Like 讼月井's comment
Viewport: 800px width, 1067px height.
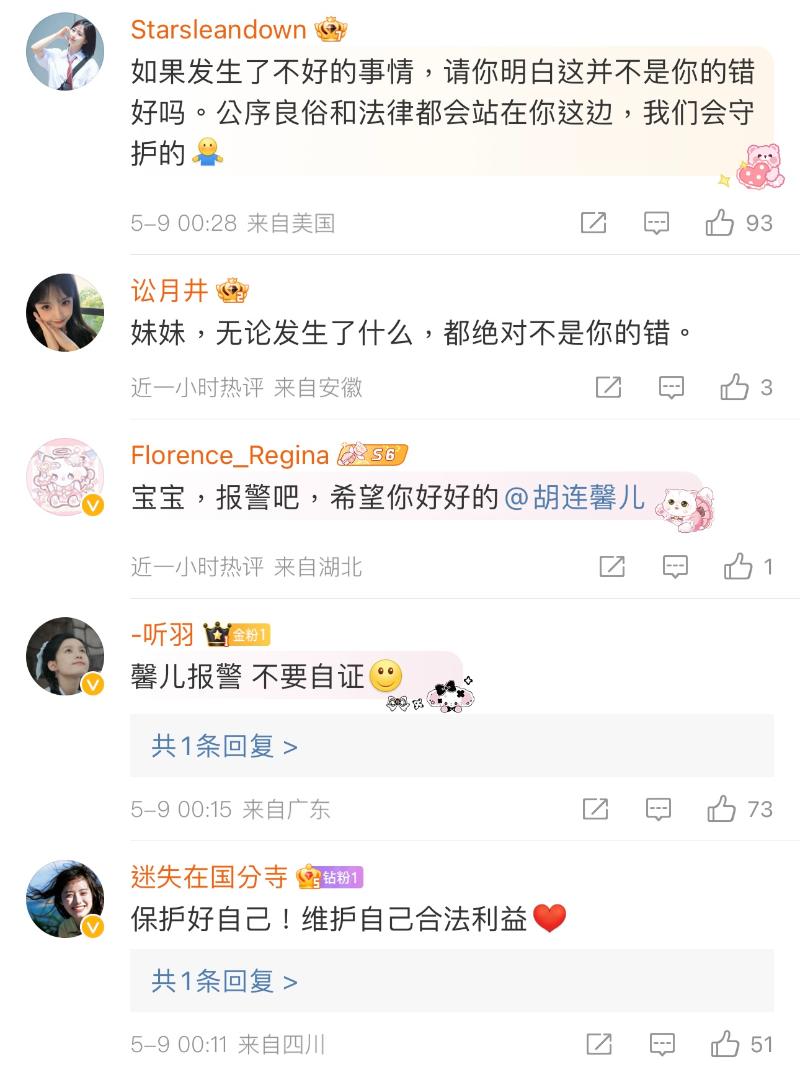(735, 387)
